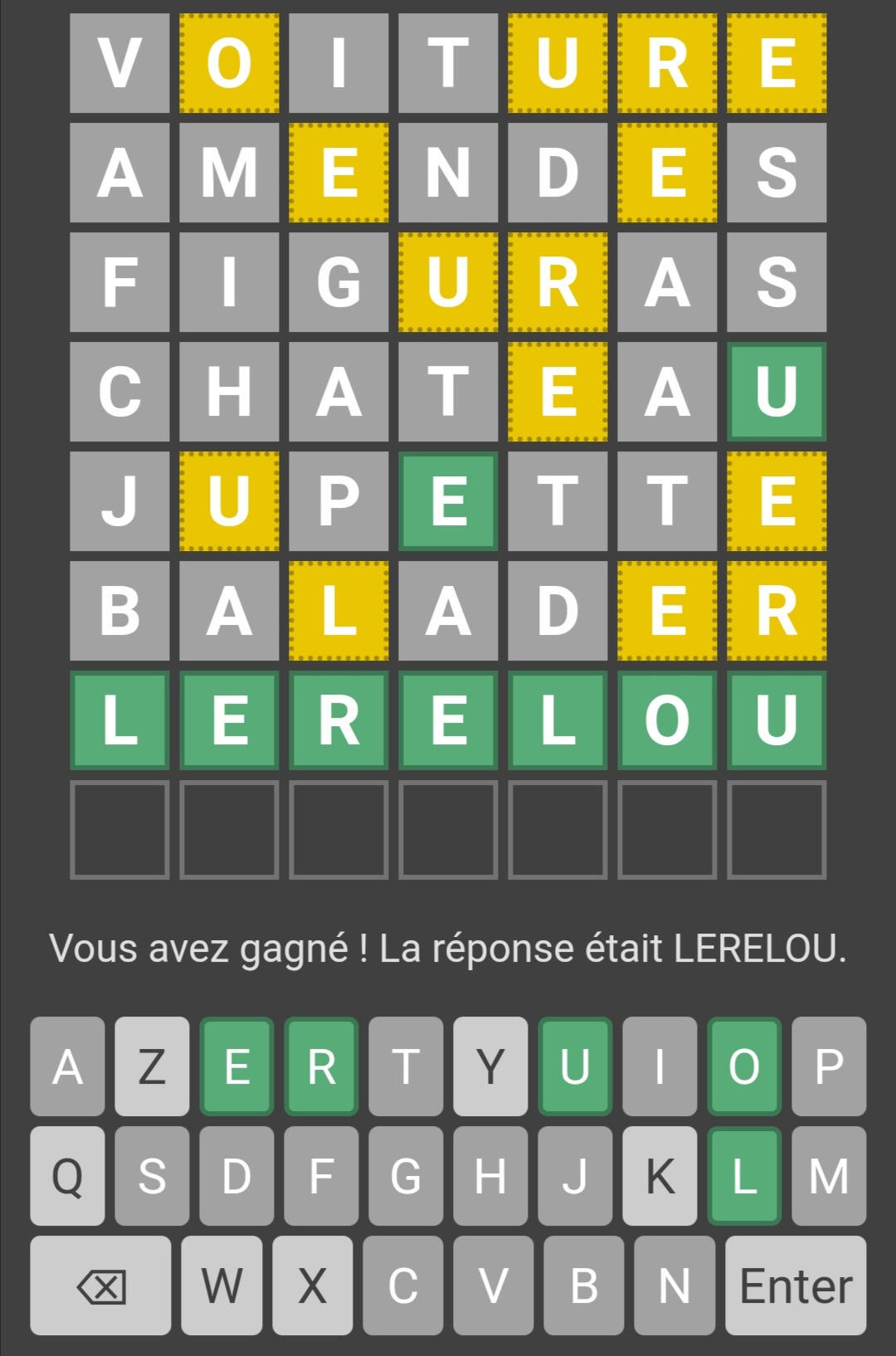Choose the letter Z key

[152, 1066]
